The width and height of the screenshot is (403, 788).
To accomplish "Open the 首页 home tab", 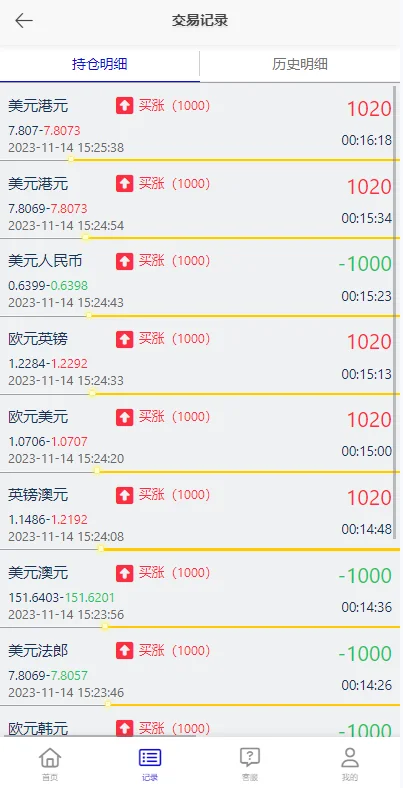I will coord(50,764).
